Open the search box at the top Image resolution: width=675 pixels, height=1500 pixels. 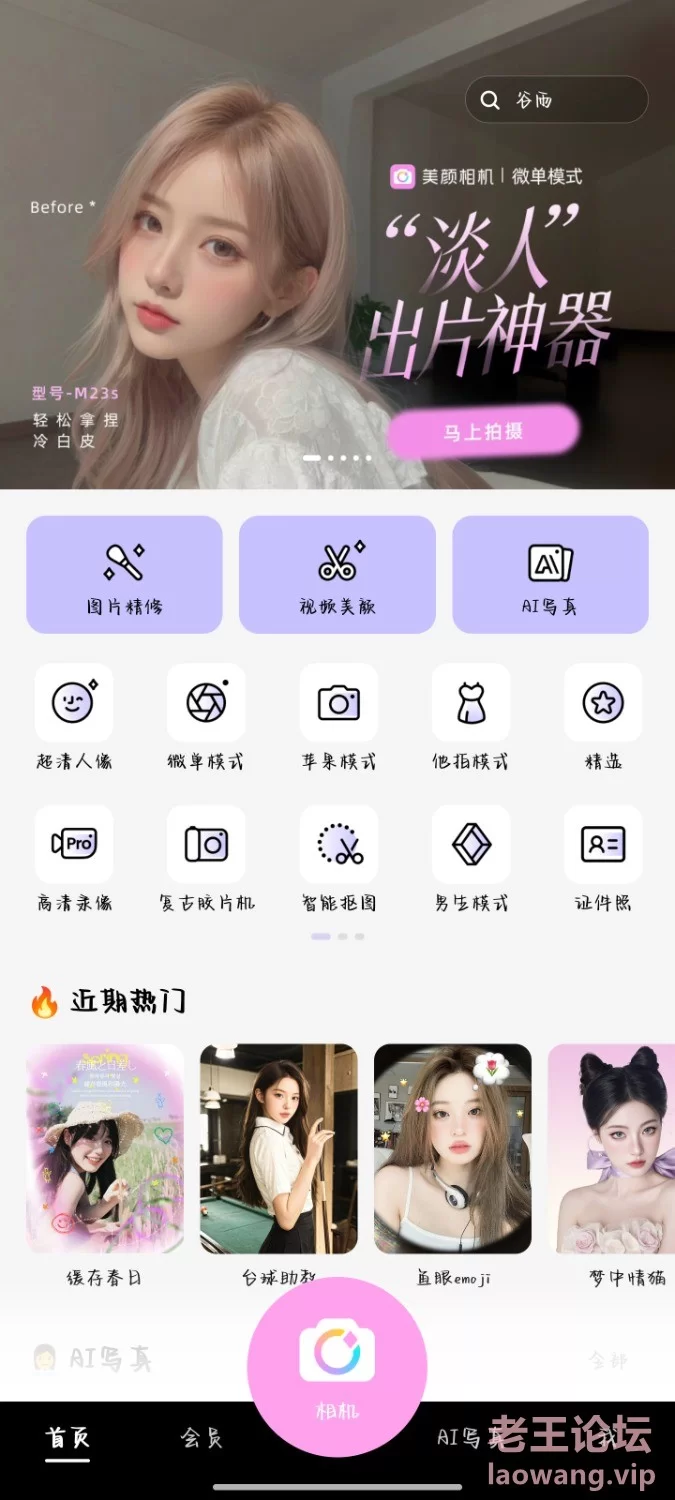pos(556,100)
